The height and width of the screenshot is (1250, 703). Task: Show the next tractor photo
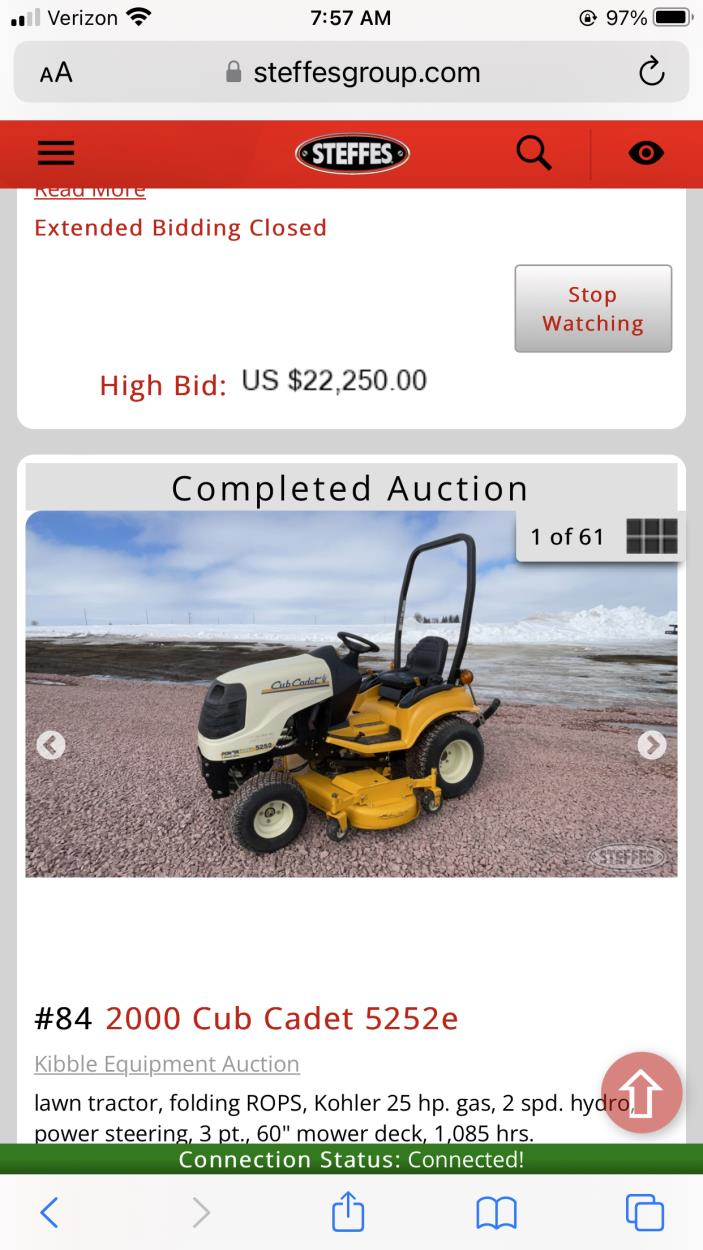[652, 745]
